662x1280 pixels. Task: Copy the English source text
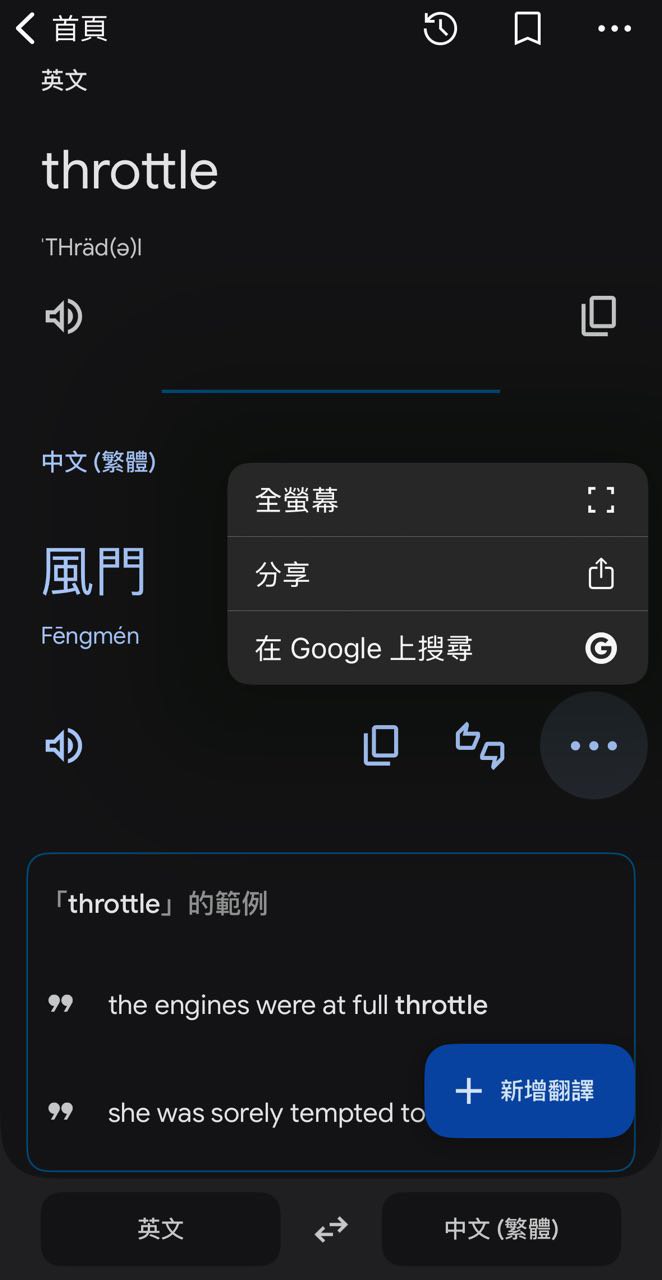(x=598, y=317)
